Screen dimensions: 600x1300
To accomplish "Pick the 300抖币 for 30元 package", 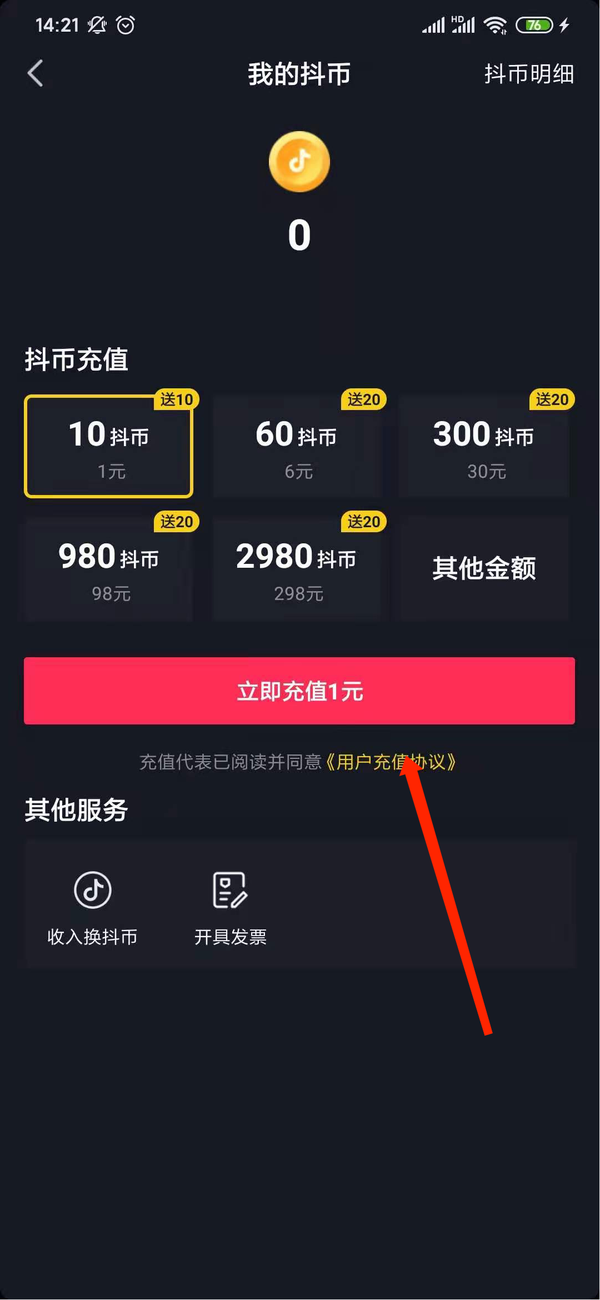I will click(485, 446).
